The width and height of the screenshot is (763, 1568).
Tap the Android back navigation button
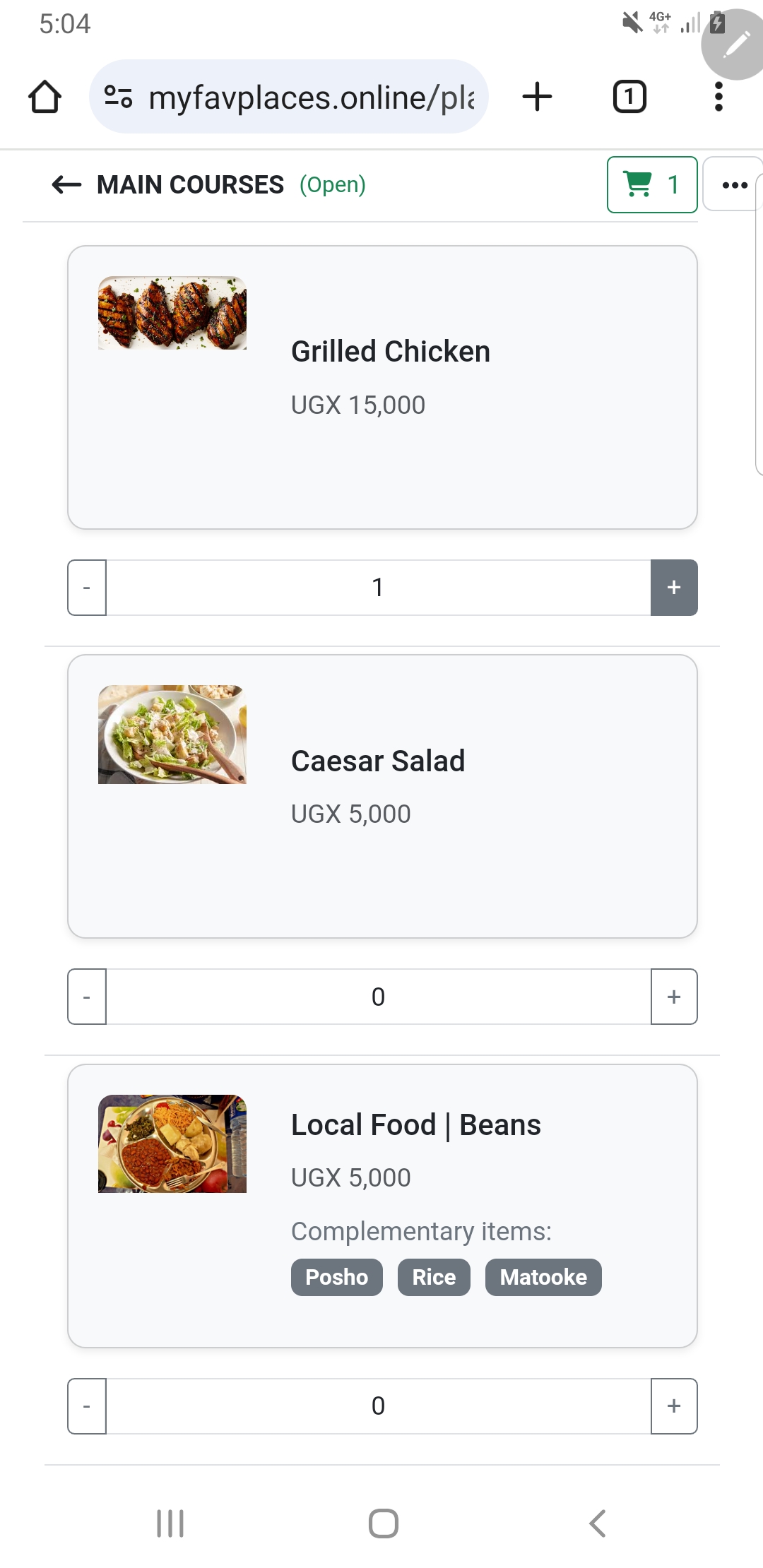597,1523
